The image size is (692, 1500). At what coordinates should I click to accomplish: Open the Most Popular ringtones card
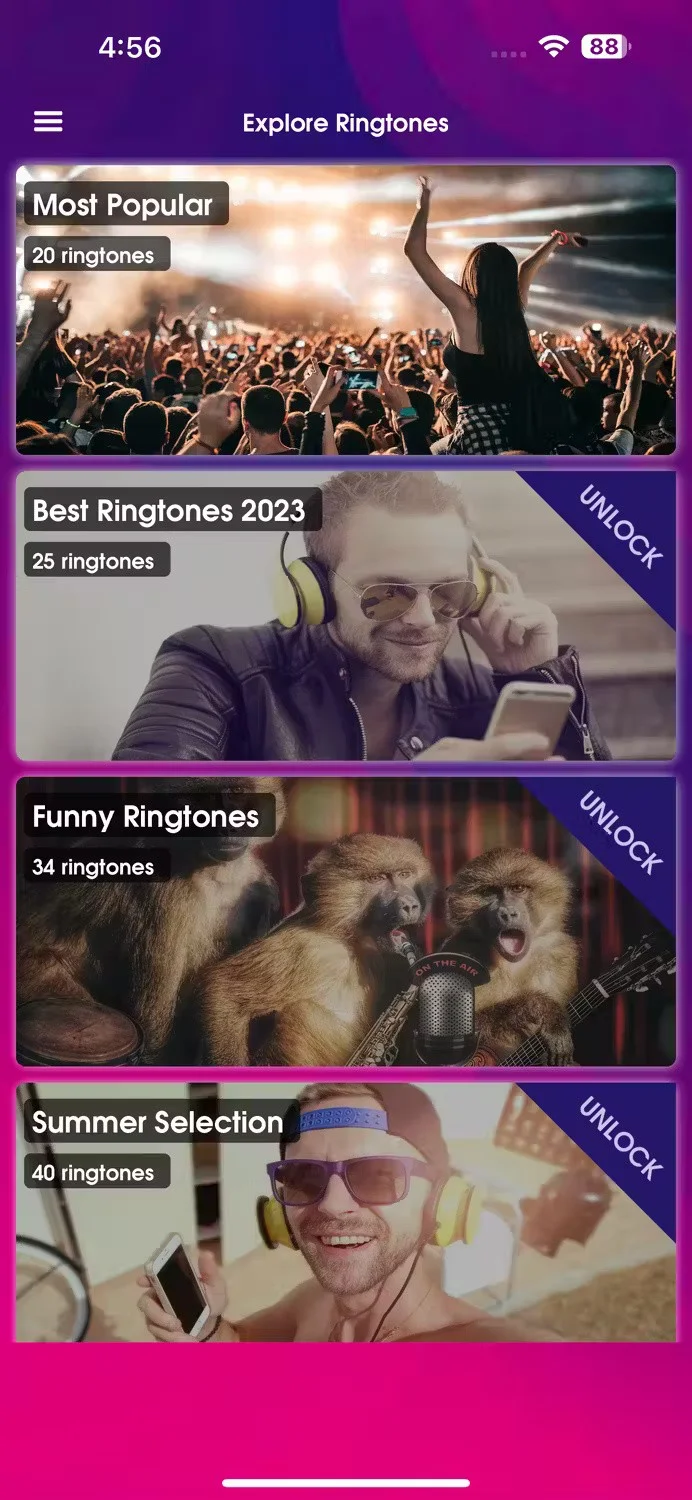pos(346,310)
